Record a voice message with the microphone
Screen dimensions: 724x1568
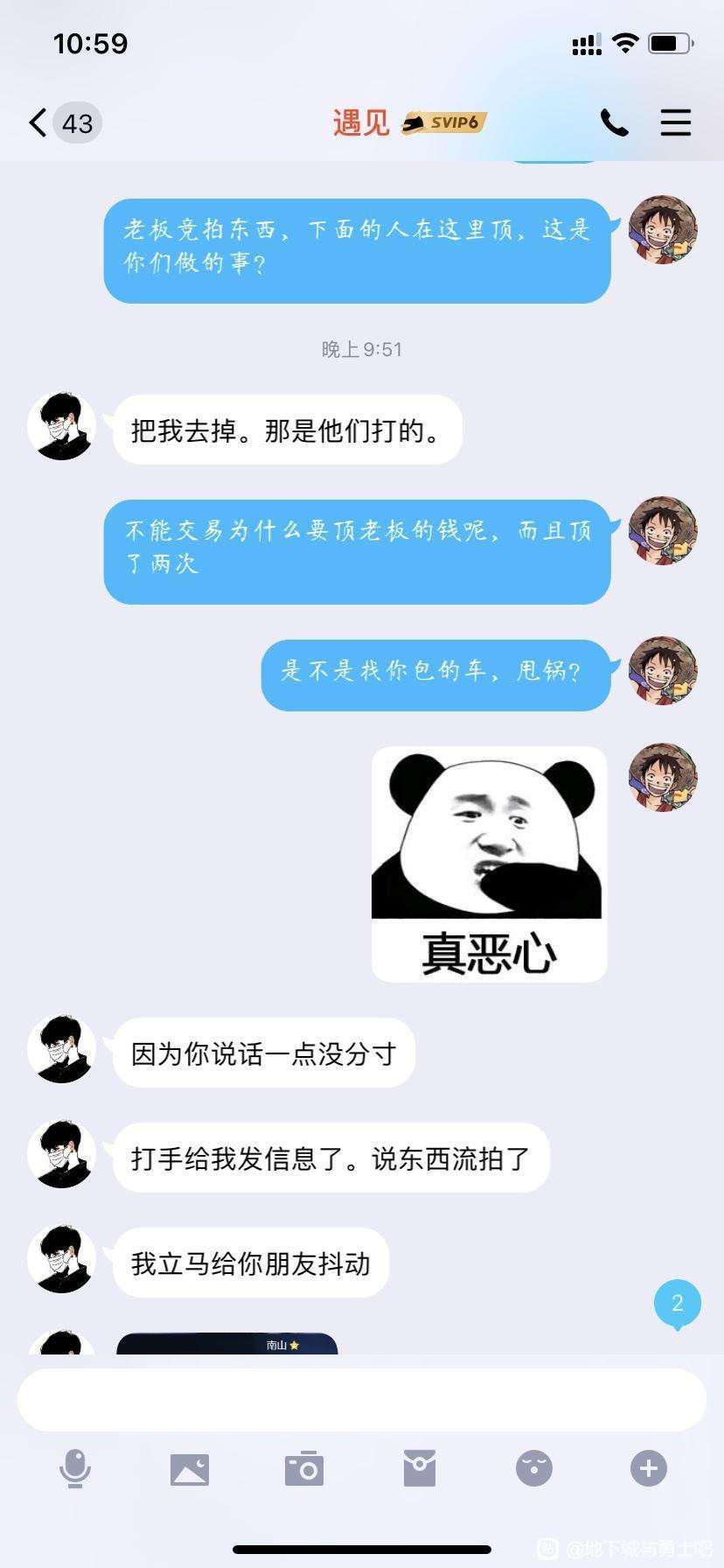click(75, 1468)
